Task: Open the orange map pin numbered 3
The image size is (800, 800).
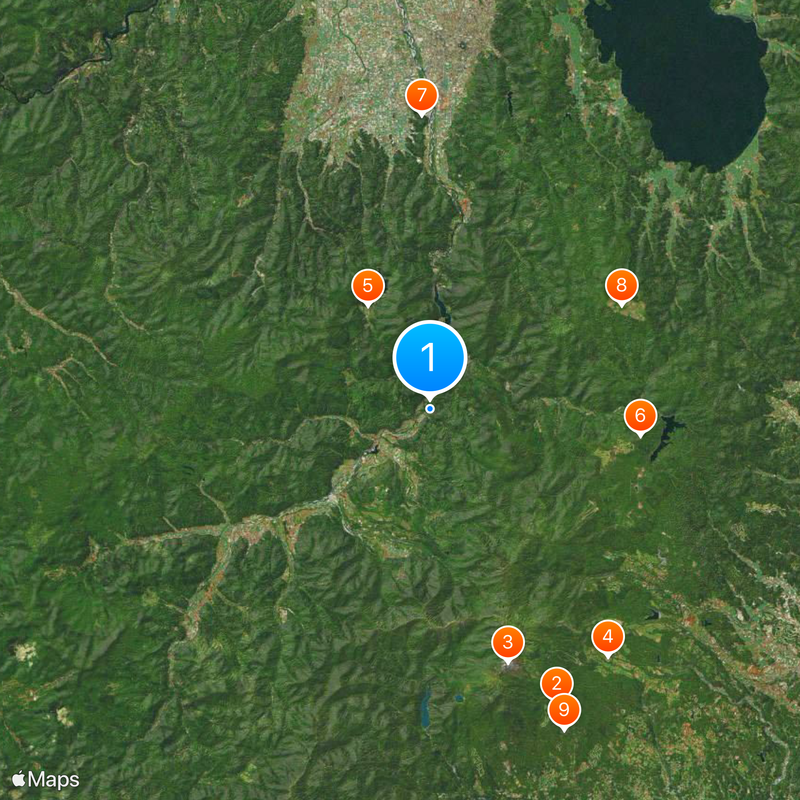Action: (508, 642)
